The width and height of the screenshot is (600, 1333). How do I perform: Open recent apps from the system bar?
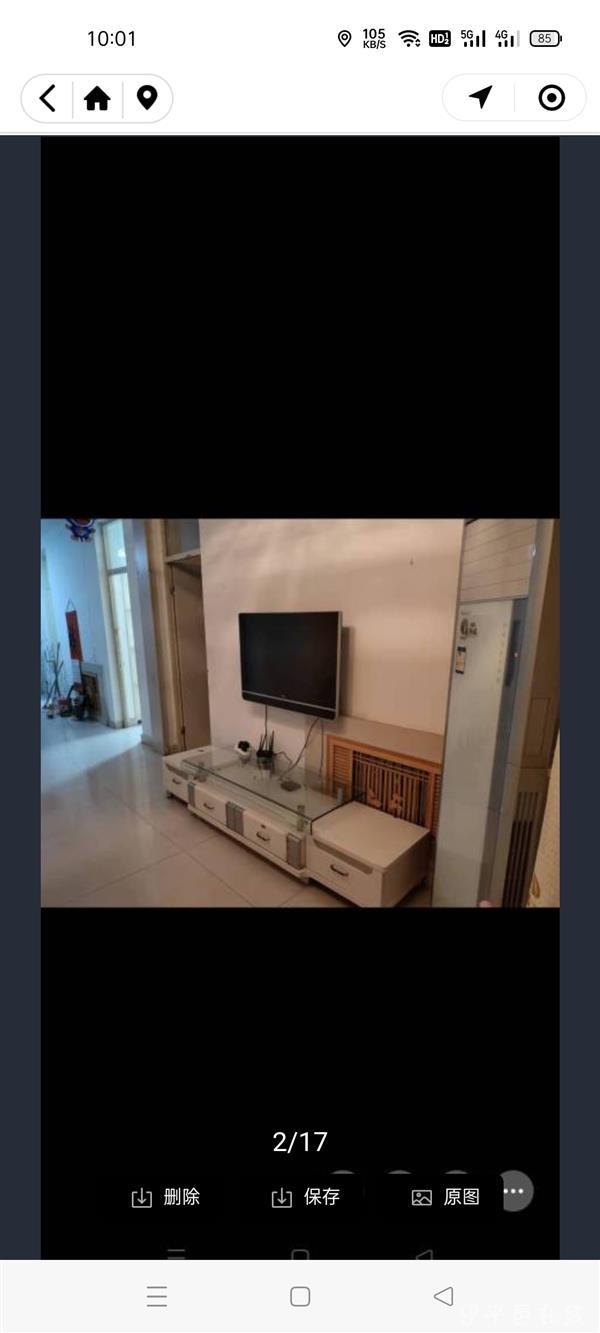point(157,1297)
